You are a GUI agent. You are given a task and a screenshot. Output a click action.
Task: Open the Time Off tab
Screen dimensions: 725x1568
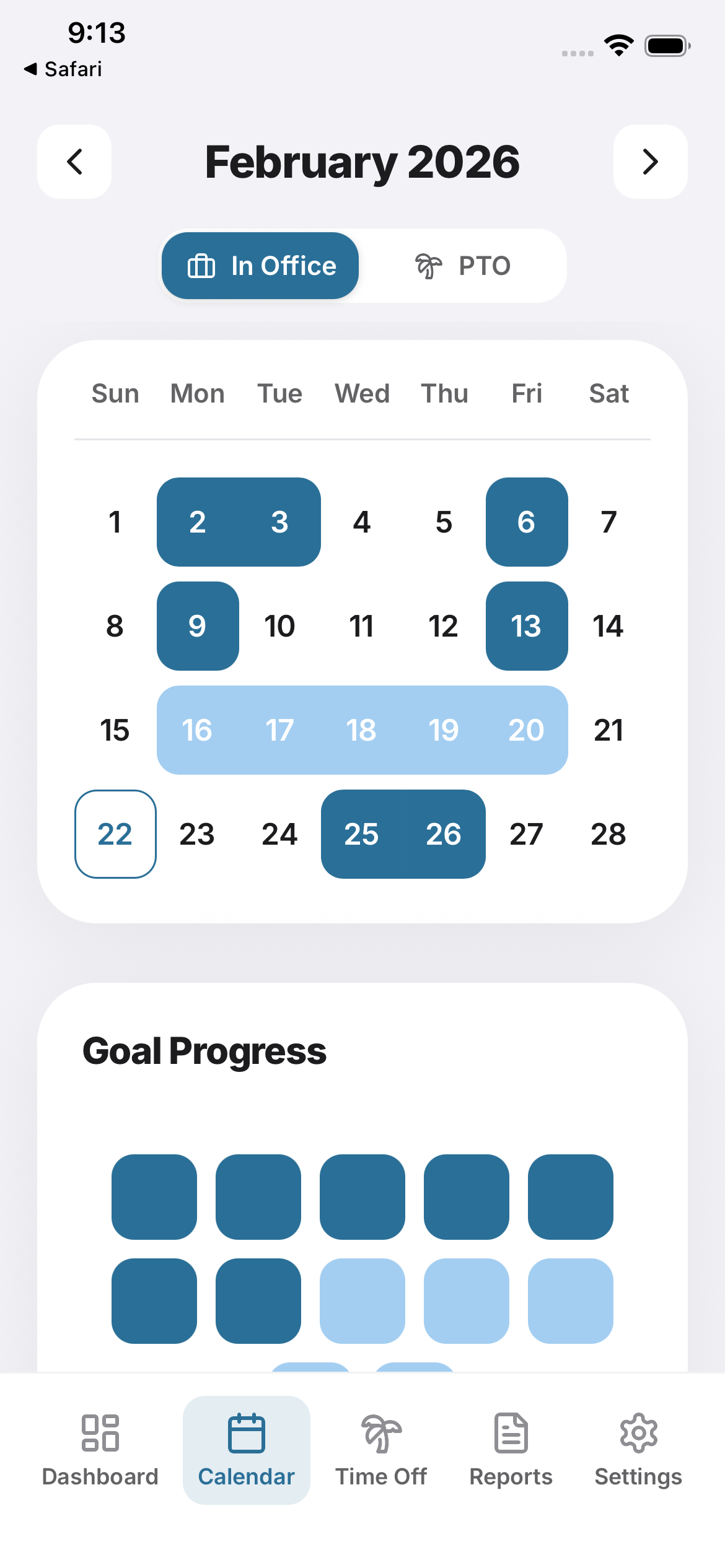pyautogui.click(x=380, y=1449)
